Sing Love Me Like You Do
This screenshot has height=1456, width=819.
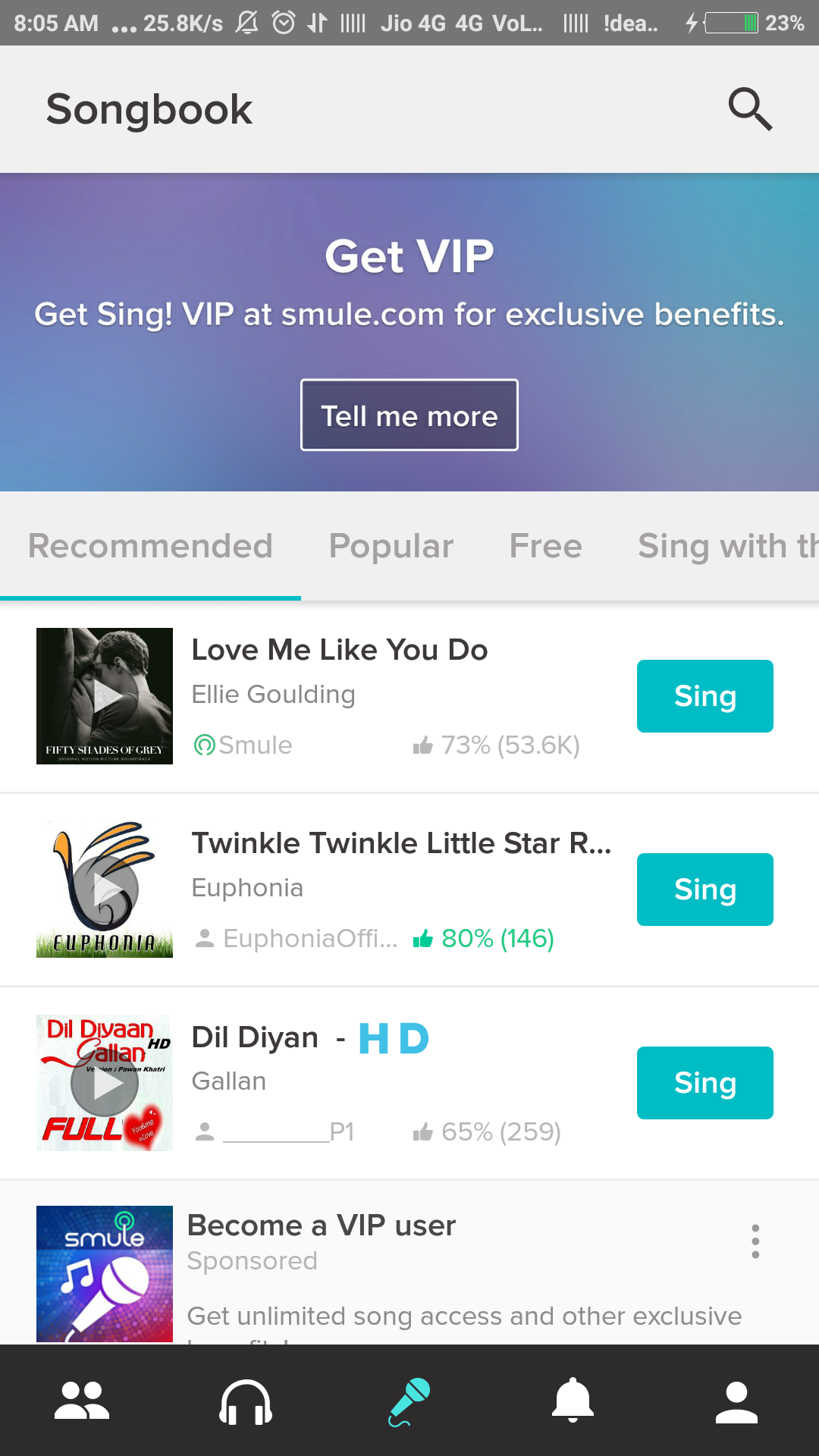[704, 696]
